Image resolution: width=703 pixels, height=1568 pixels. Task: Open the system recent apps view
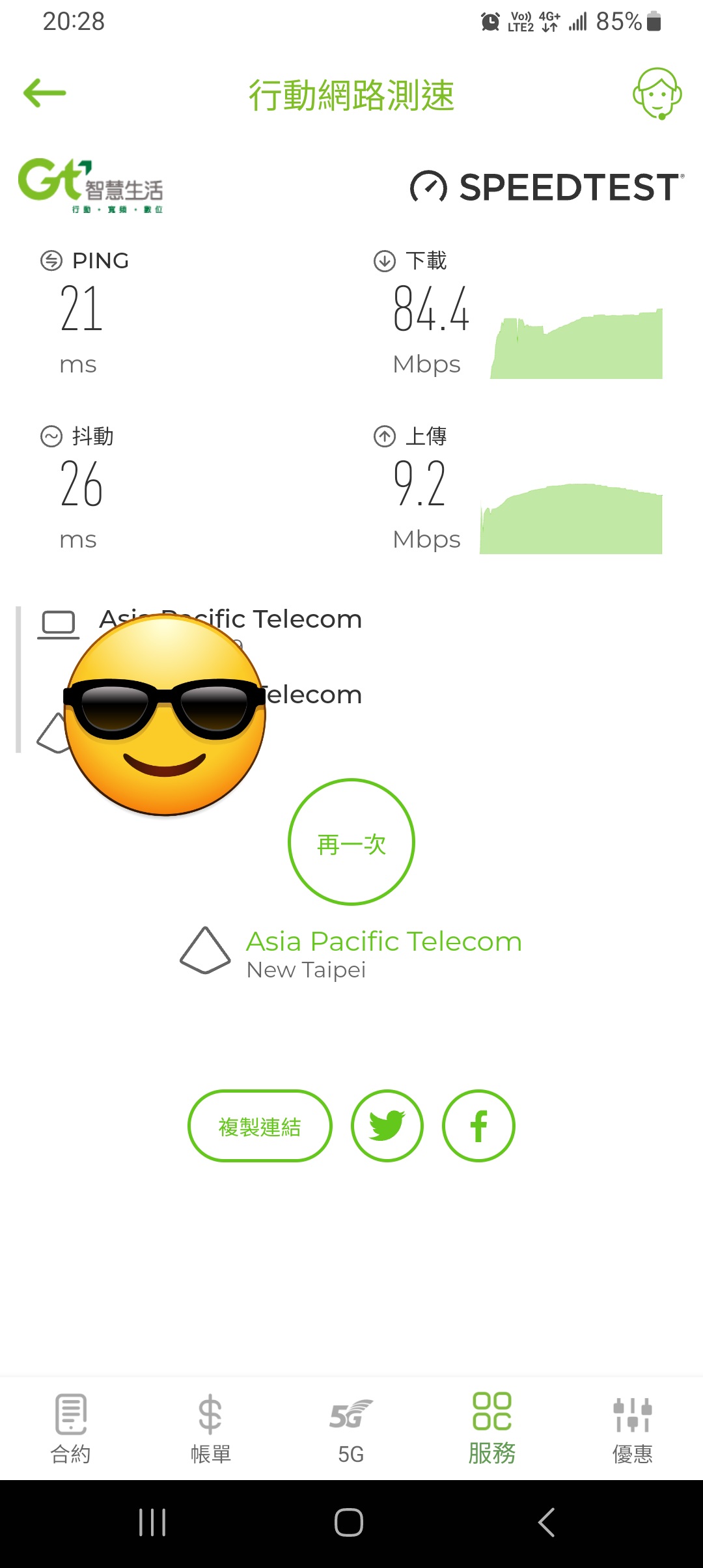[x=152, y=1522]
